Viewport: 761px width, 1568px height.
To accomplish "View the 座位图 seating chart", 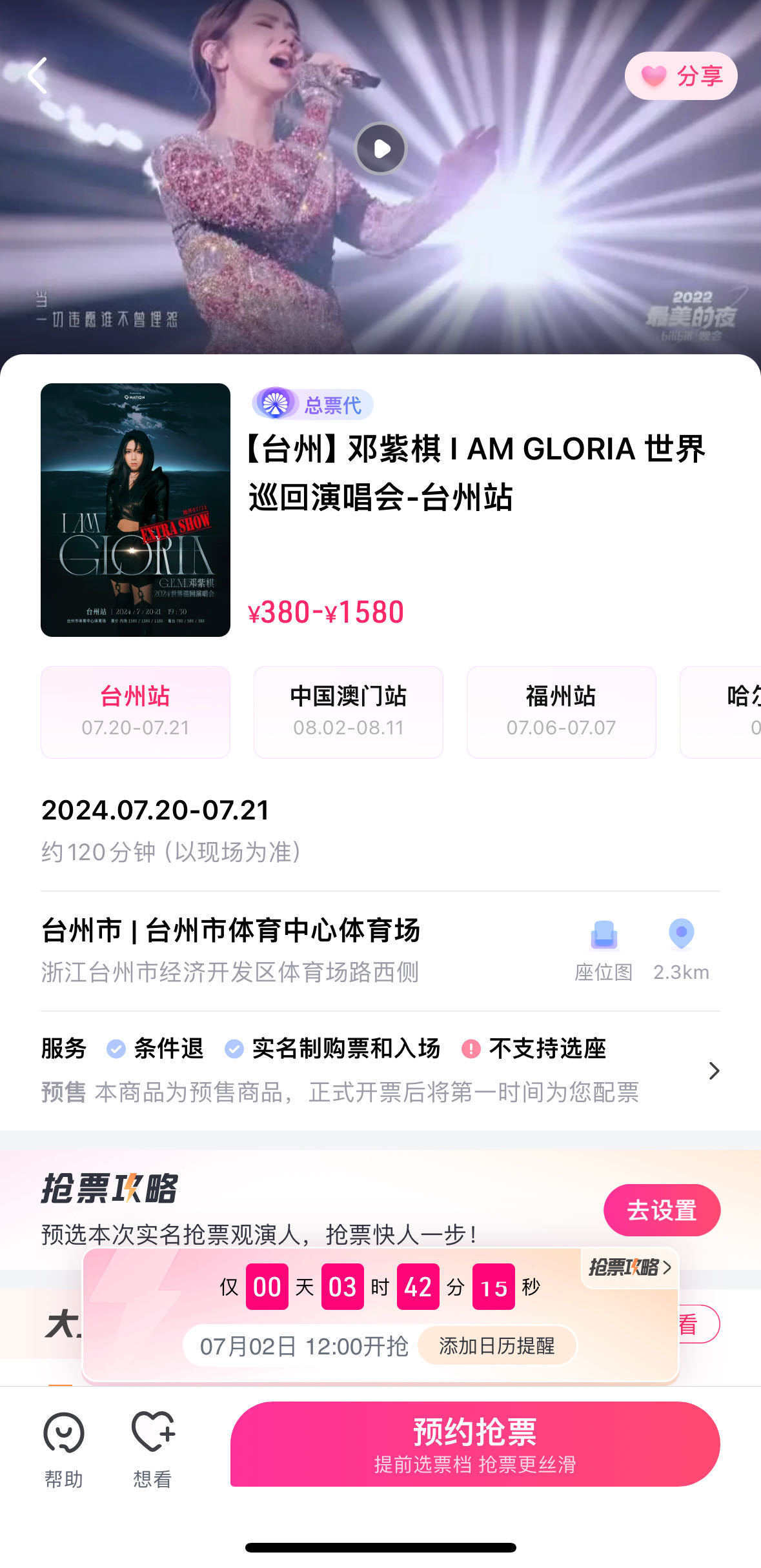I will (604, 949).
